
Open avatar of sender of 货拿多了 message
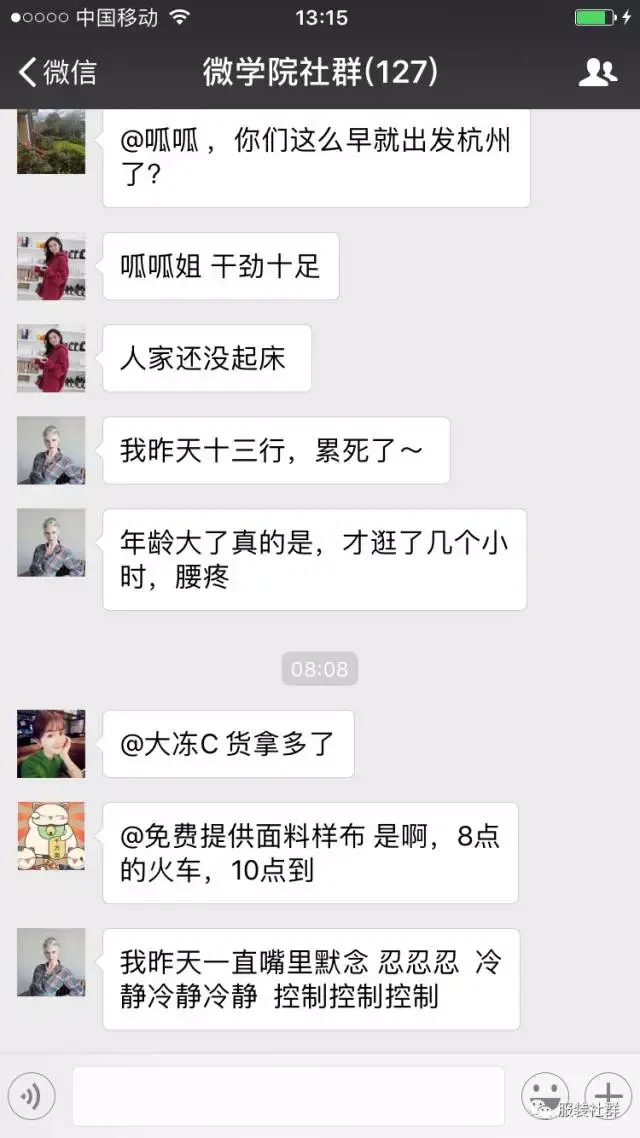(x=51, y=744)
